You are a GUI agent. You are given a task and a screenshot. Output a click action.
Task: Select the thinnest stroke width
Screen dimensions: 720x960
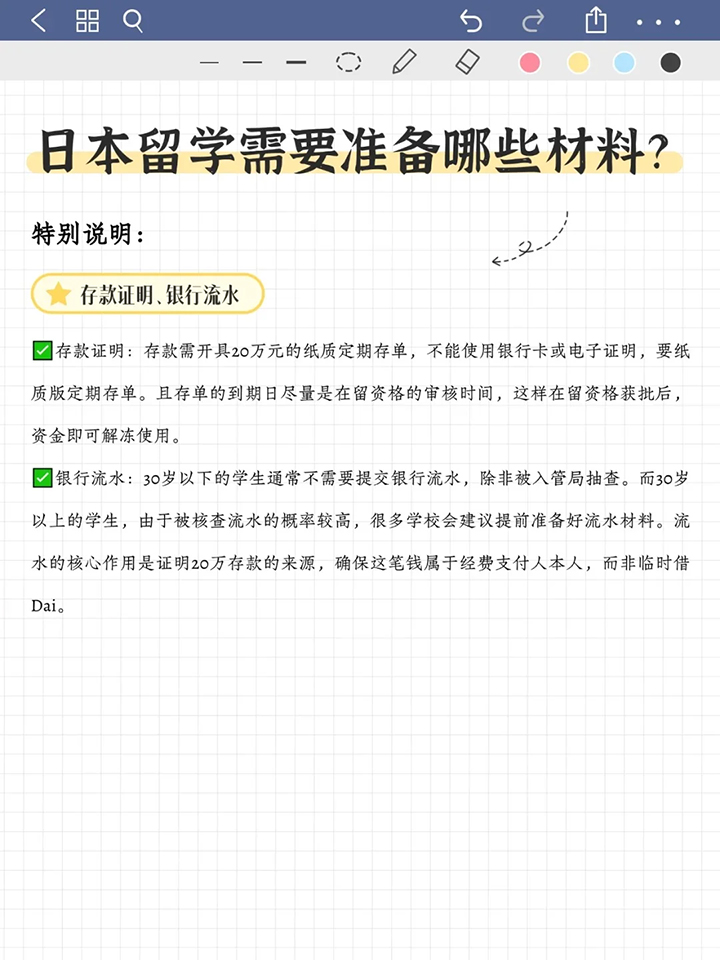(209, 63)
